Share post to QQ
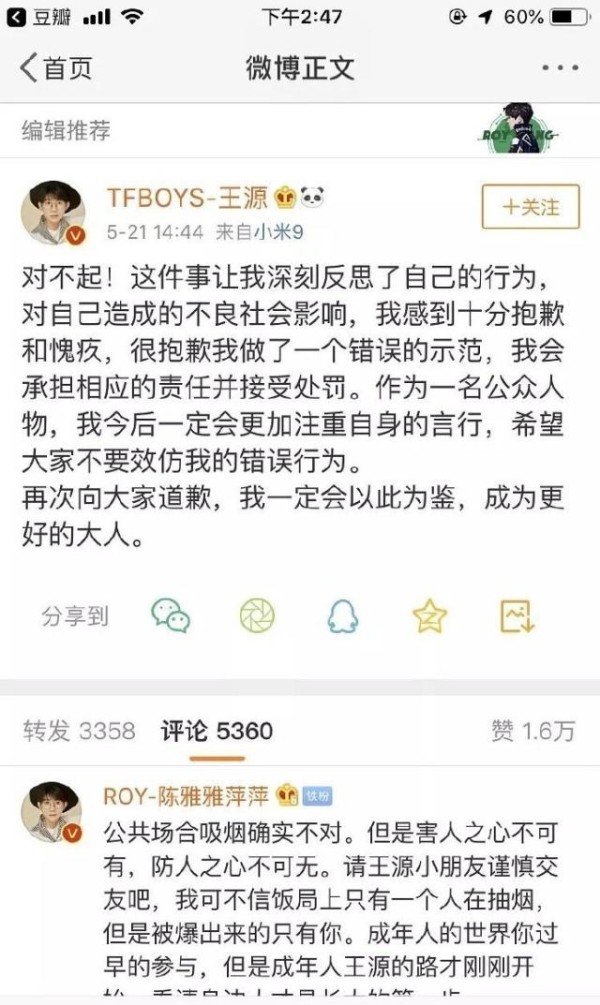Image resolution: width=600 pixels, height=1005 pixels. pos(343,615)
